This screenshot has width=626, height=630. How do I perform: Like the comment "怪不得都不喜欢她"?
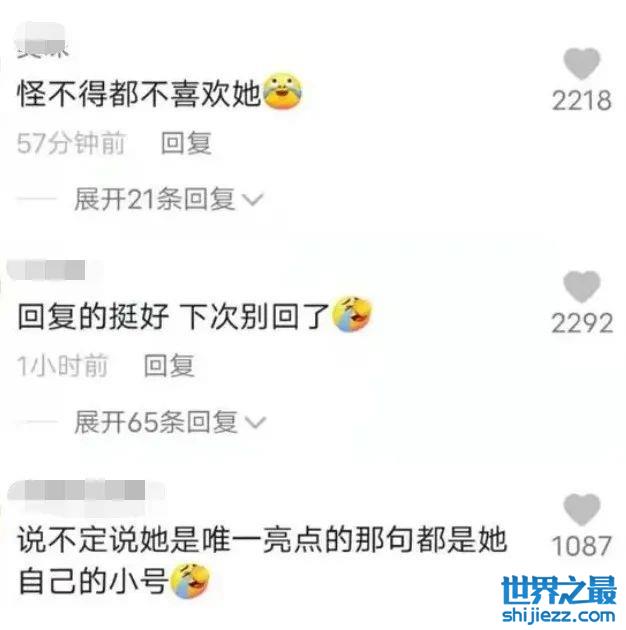pyautogui.click(x=581, y=64)
